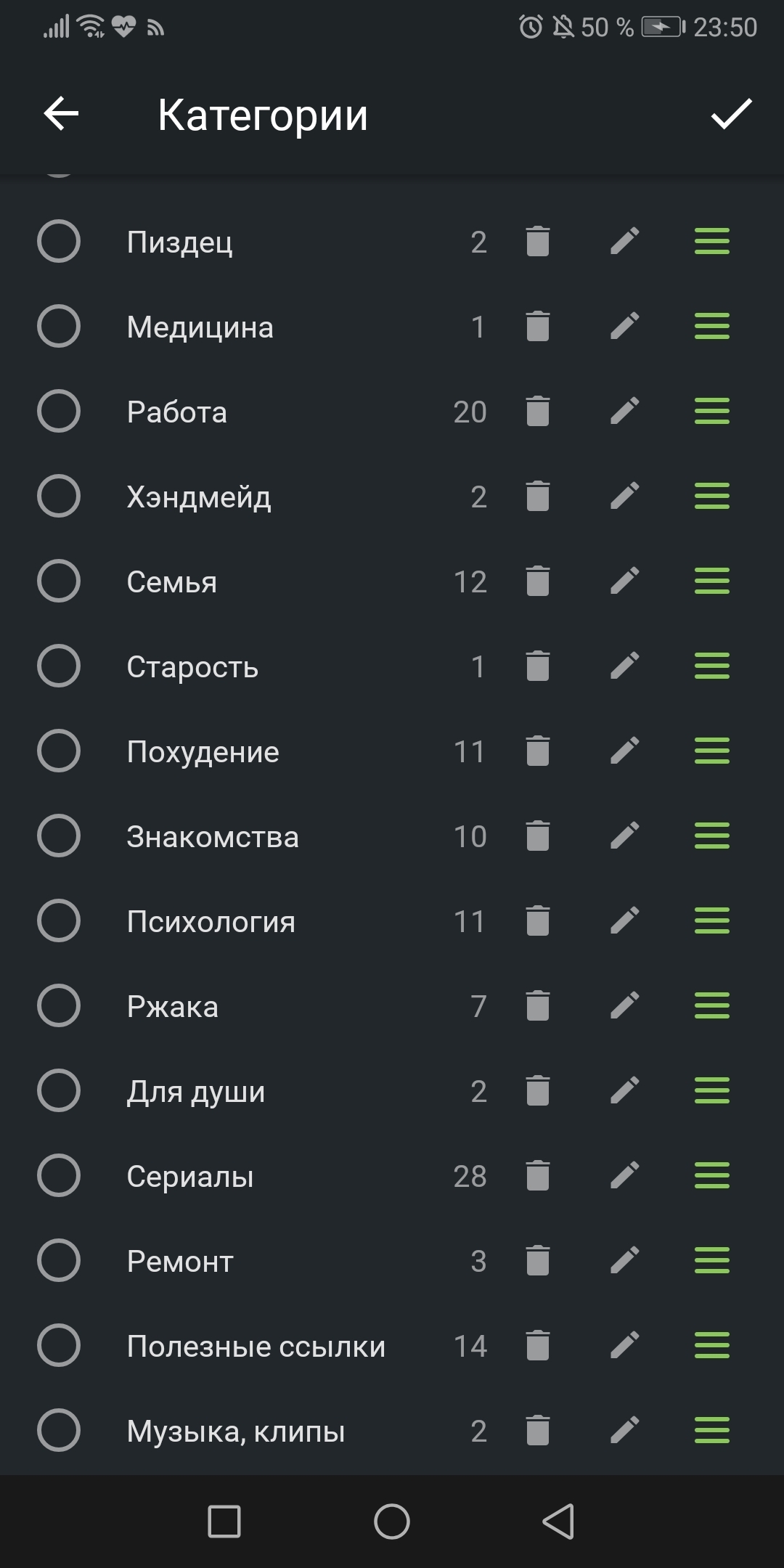Delete the Ржака category
This screenshot has width=784, height=1568.
click(x=537, y=1006)
